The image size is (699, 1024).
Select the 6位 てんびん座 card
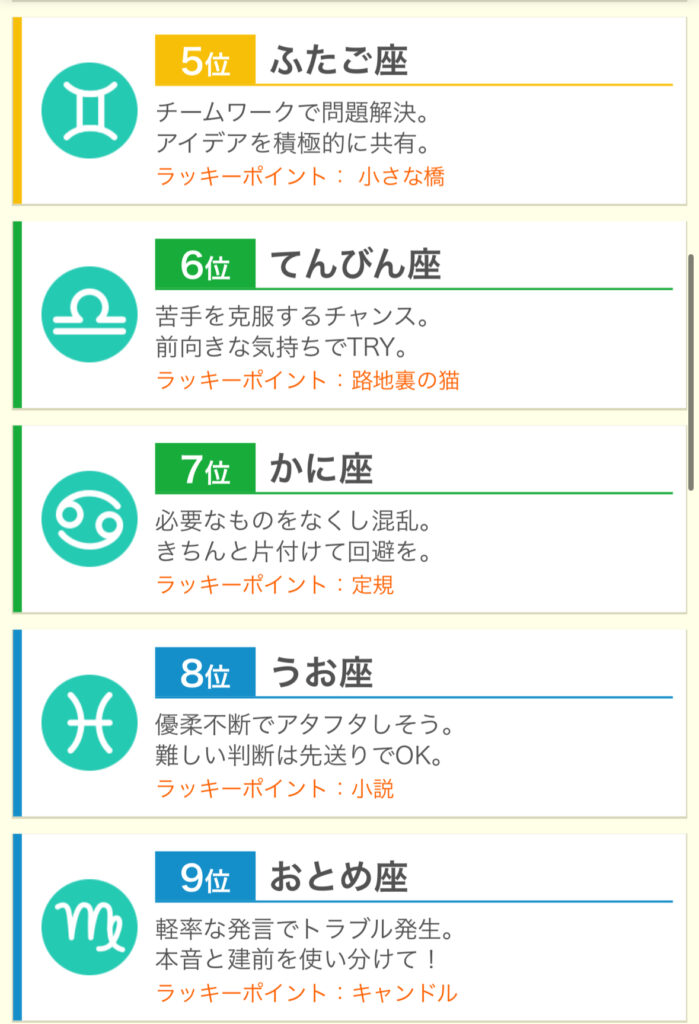point(350,316)
